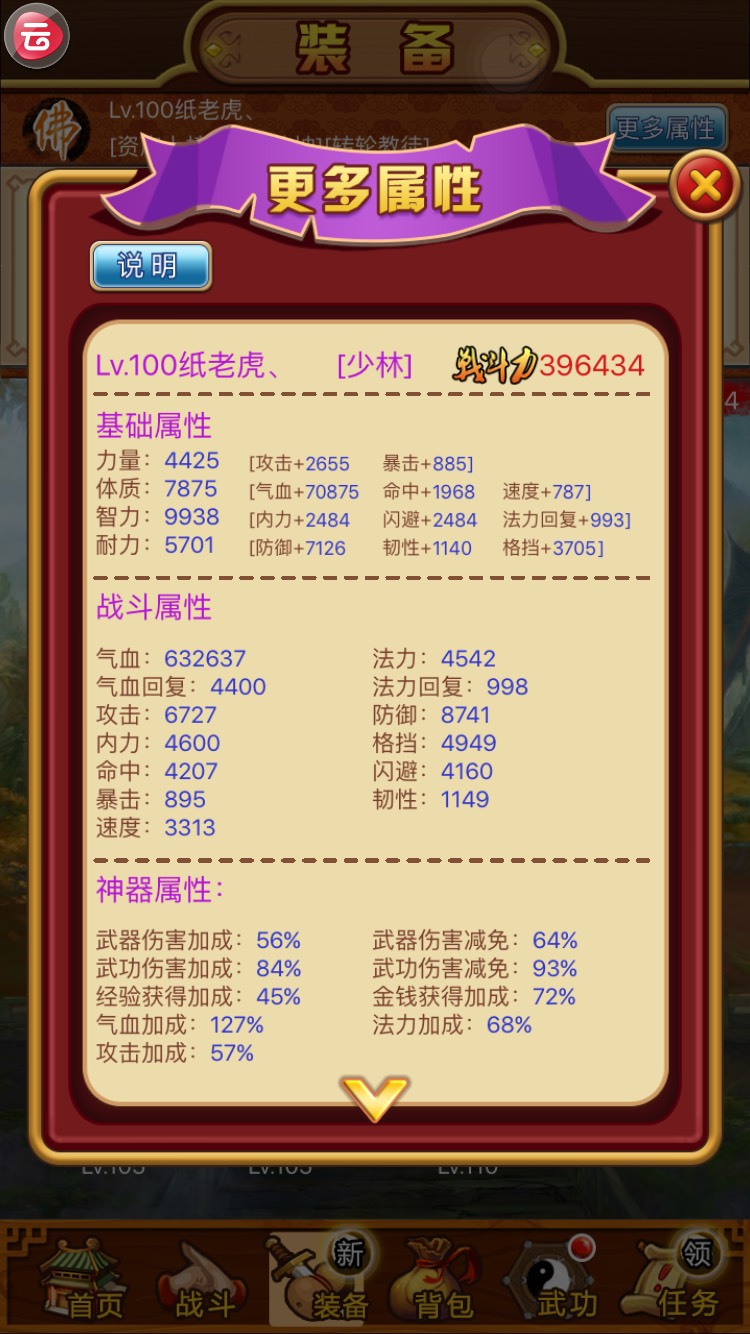This screenshot has height=1334, width=750.
Task: Close the 更多属性 dialog
Action: click(705, 185)
